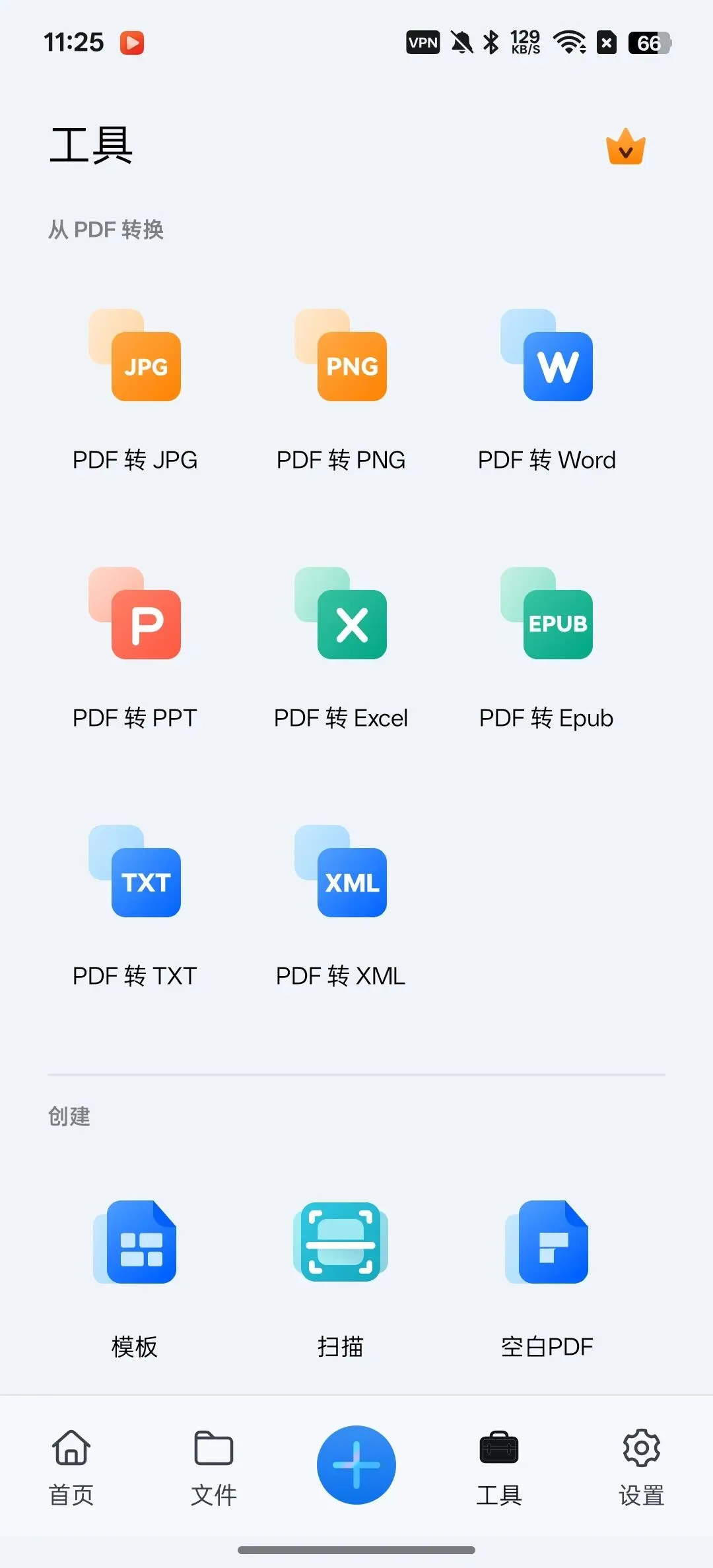Select PDF 转 Word conversion

tap(547, 389)
